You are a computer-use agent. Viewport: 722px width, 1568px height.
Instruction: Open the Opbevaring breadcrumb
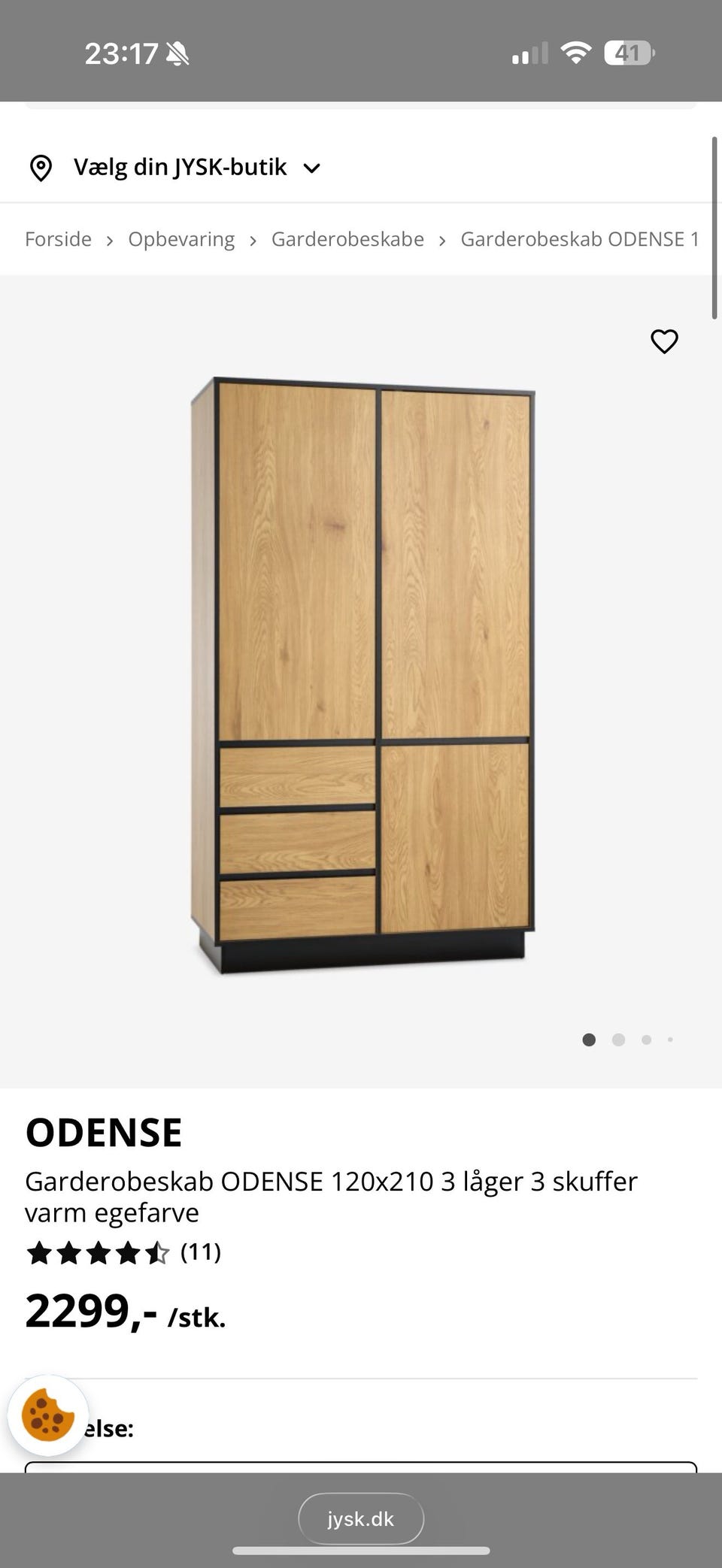click(x=181, y=238)
